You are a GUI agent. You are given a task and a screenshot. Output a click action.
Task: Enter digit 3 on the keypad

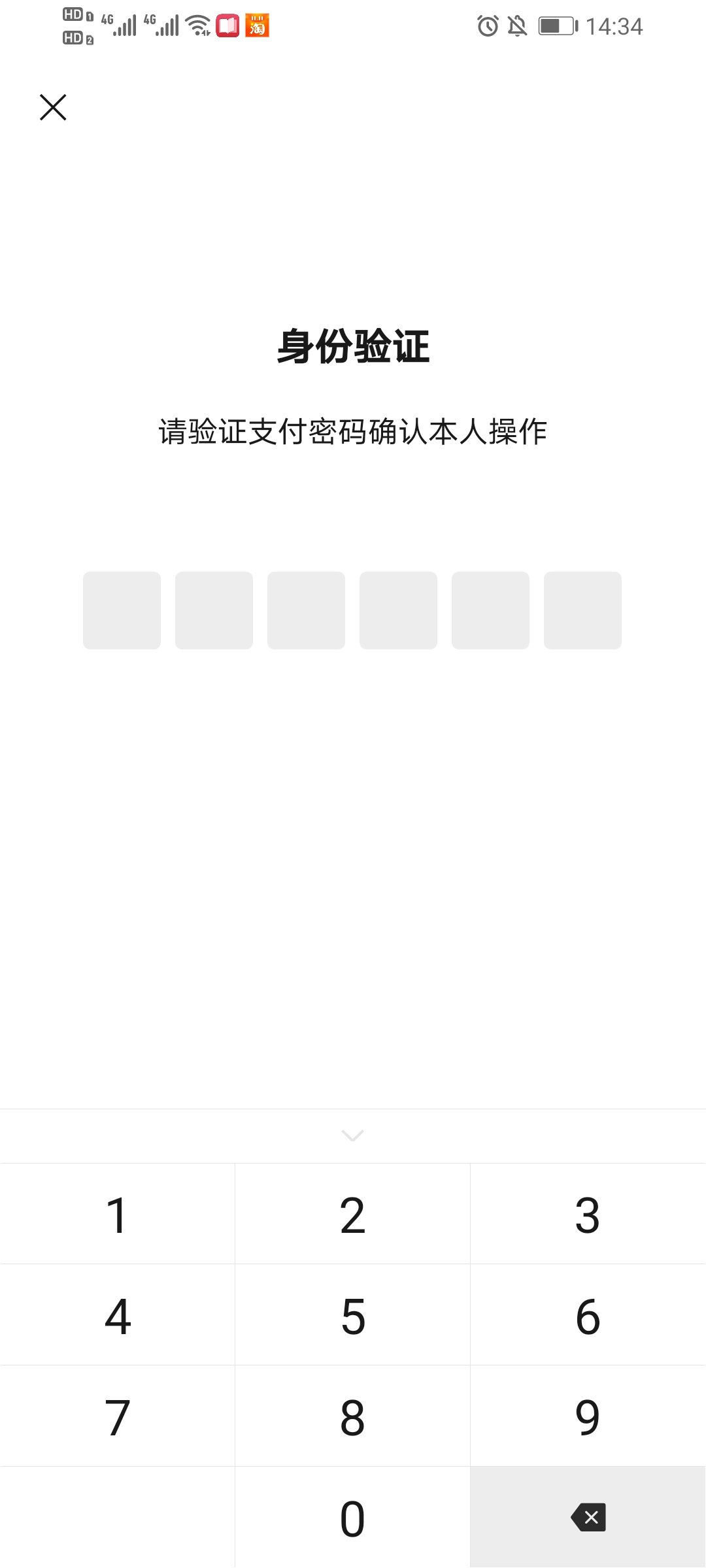[588, 1214]
